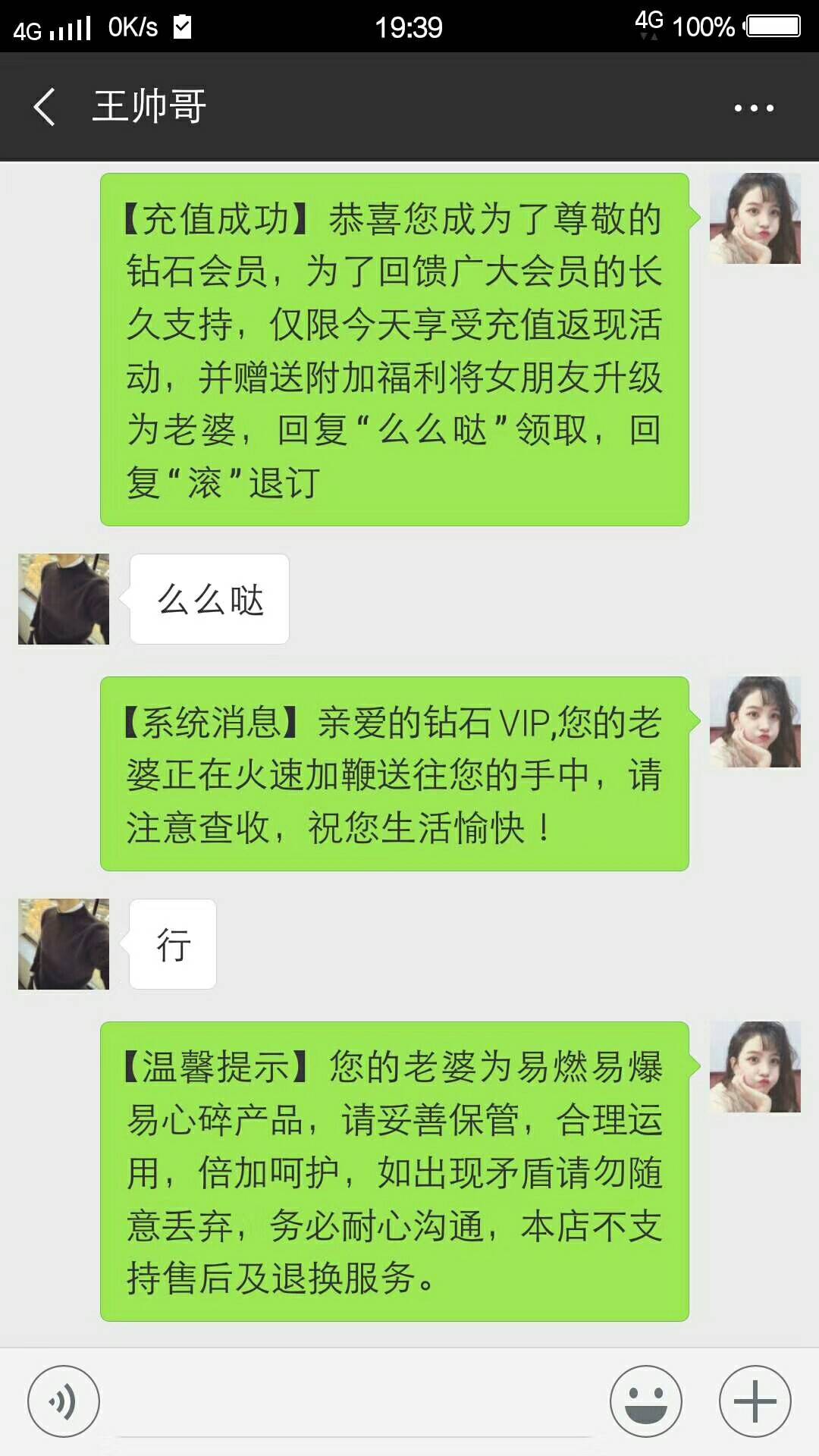
Task: Open the avatar beside the 么么哒 message
Action: pyautogui.click(x=64, y=599)
